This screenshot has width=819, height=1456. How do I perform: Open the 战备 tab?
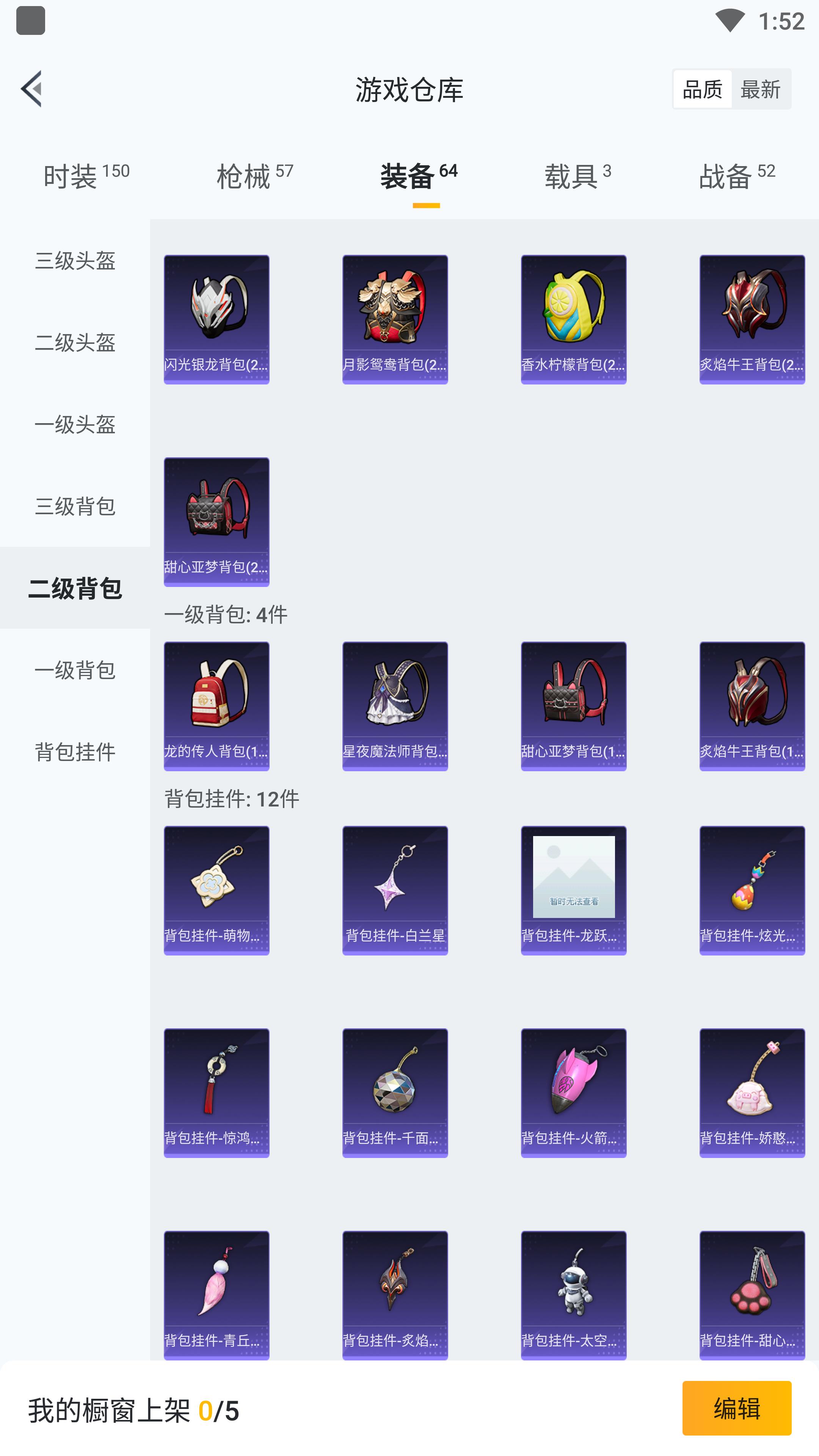click(x=736, y=176)
